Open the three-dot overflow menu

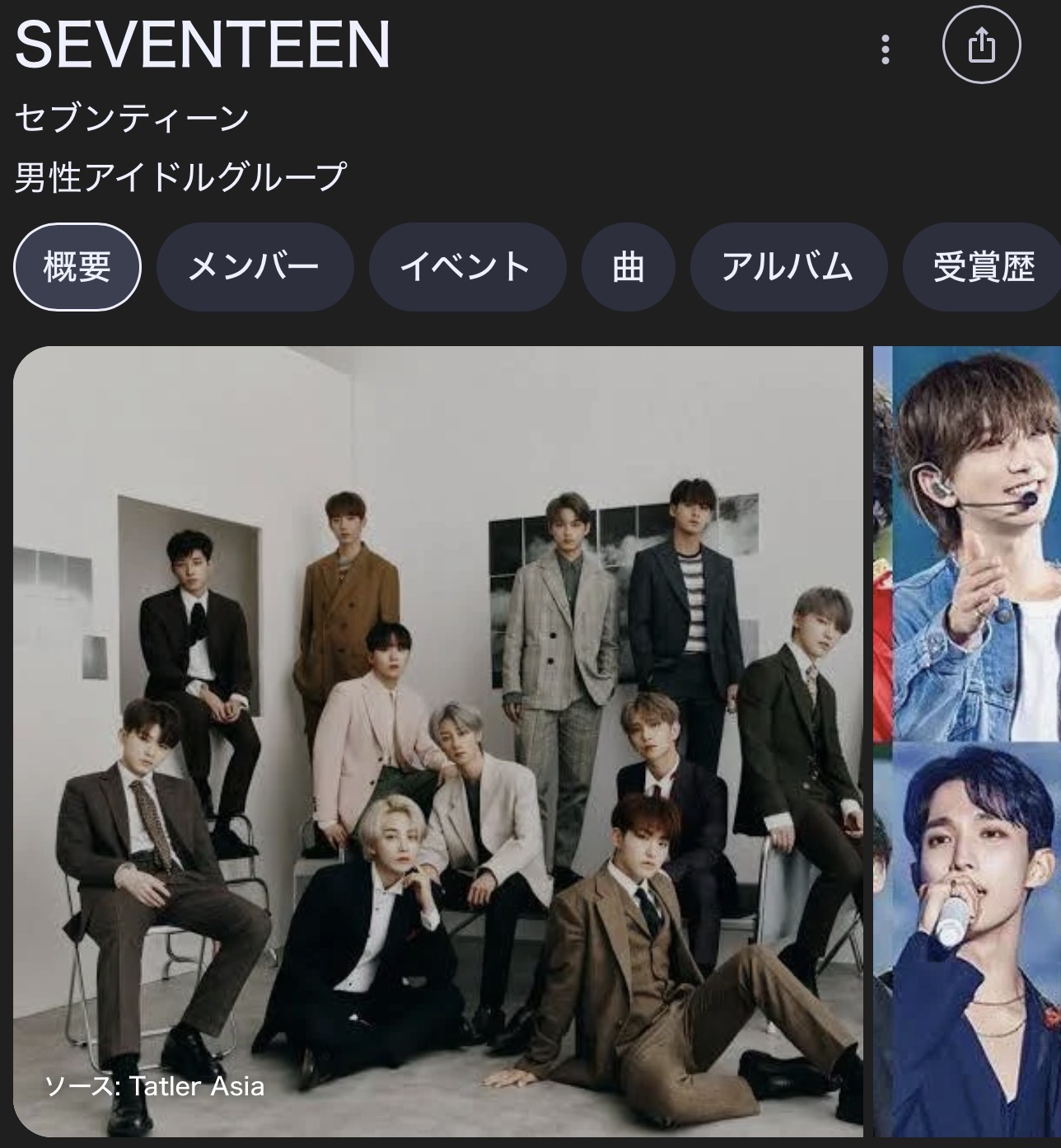pos(886,49)
